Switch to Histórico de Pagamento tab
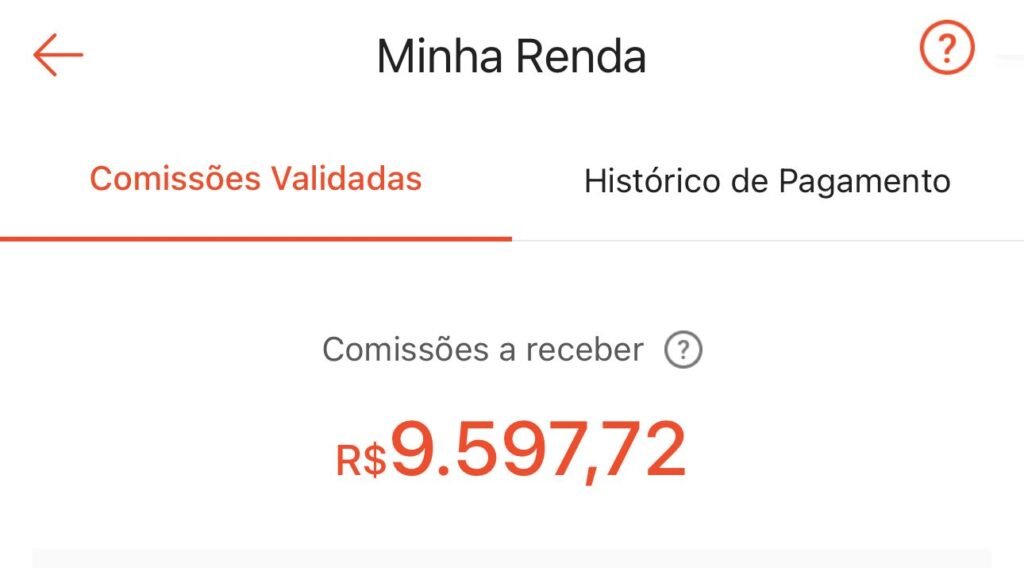The width and height of the screenshot is (1024, 568). pos(767,181)
